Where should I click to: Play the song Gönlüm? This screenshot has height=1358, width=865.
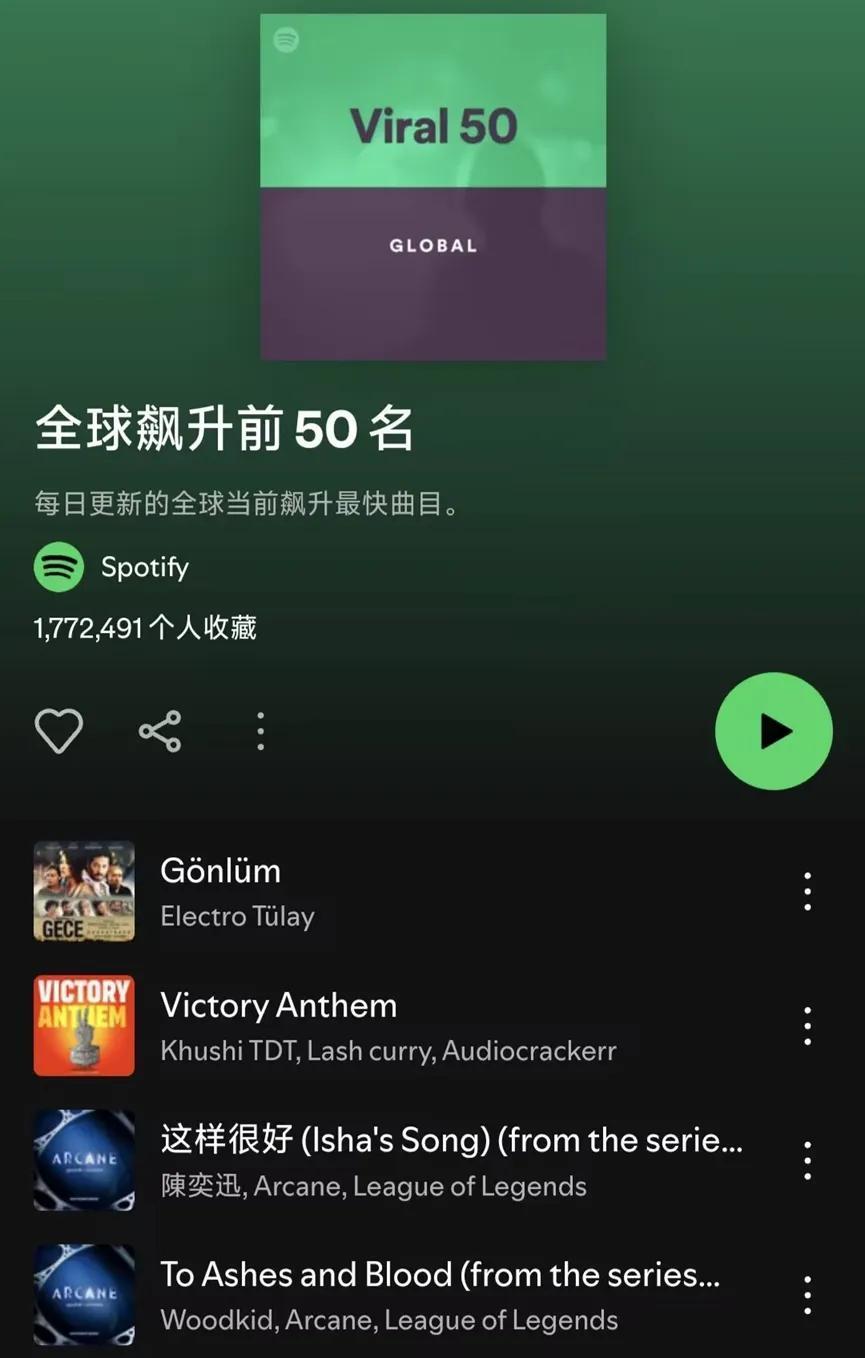pos(400,891)
